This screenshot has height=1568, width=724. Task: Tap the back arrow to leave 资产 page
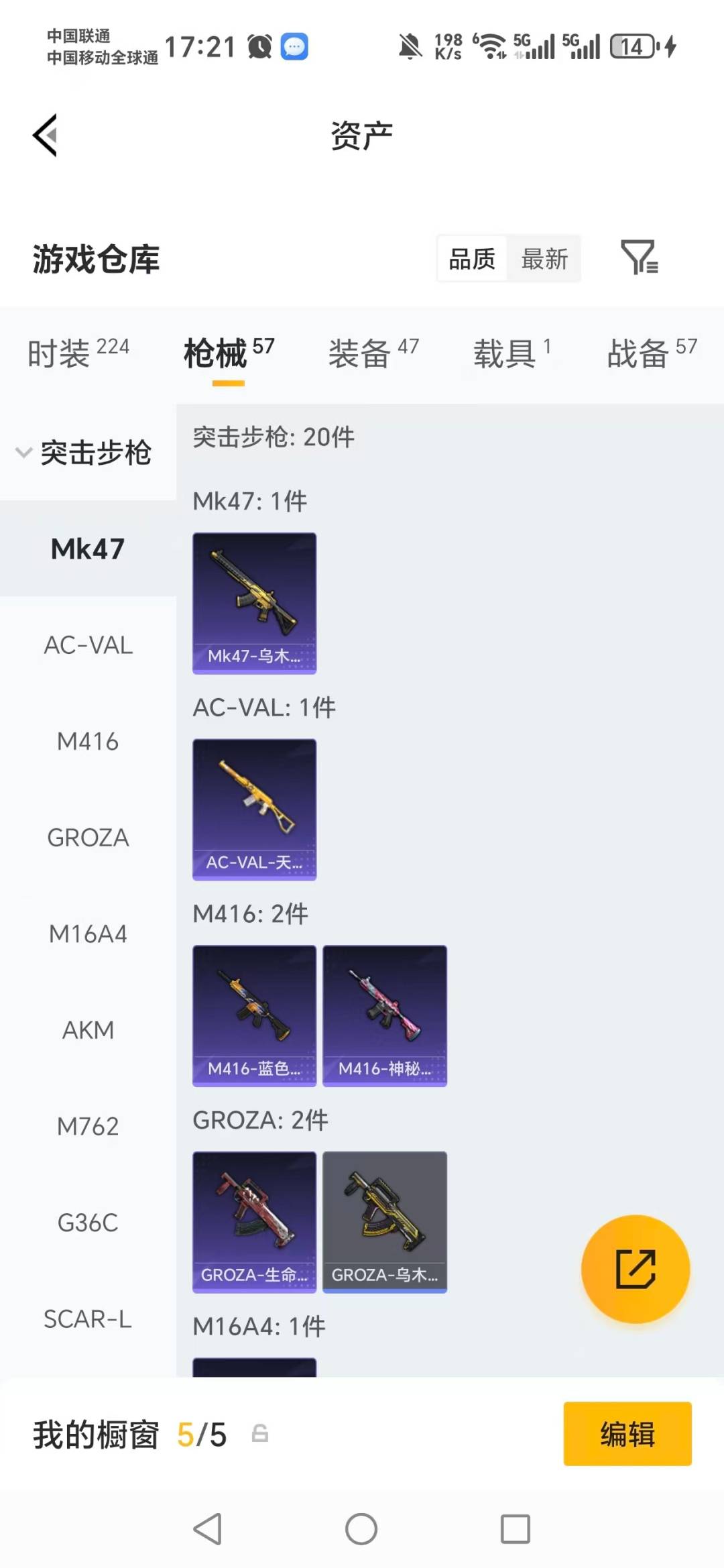point(44,134)
